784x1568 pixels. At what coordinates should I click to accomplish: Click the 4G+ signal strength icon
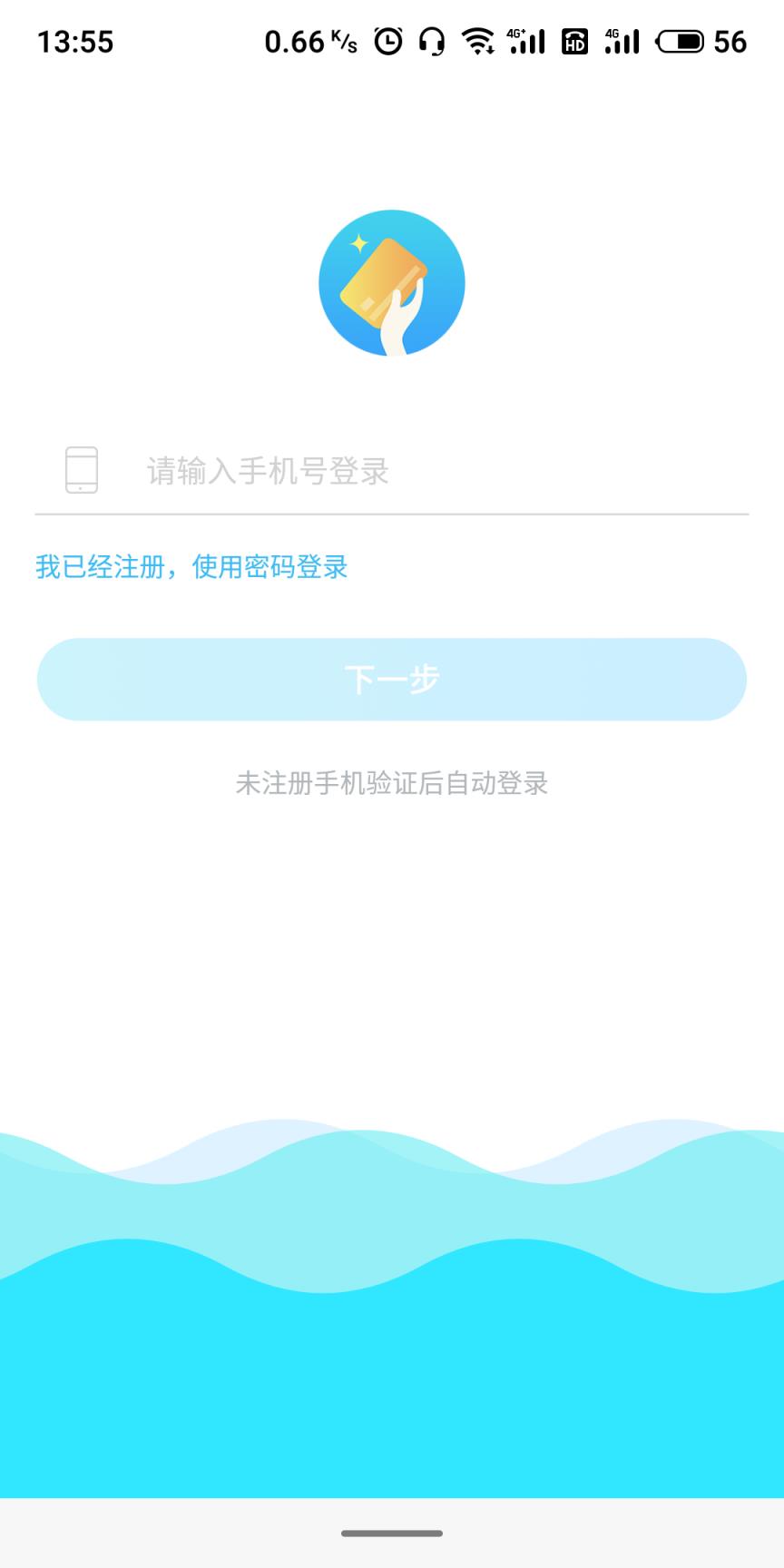pyautogui.click(x=526, y=41)
